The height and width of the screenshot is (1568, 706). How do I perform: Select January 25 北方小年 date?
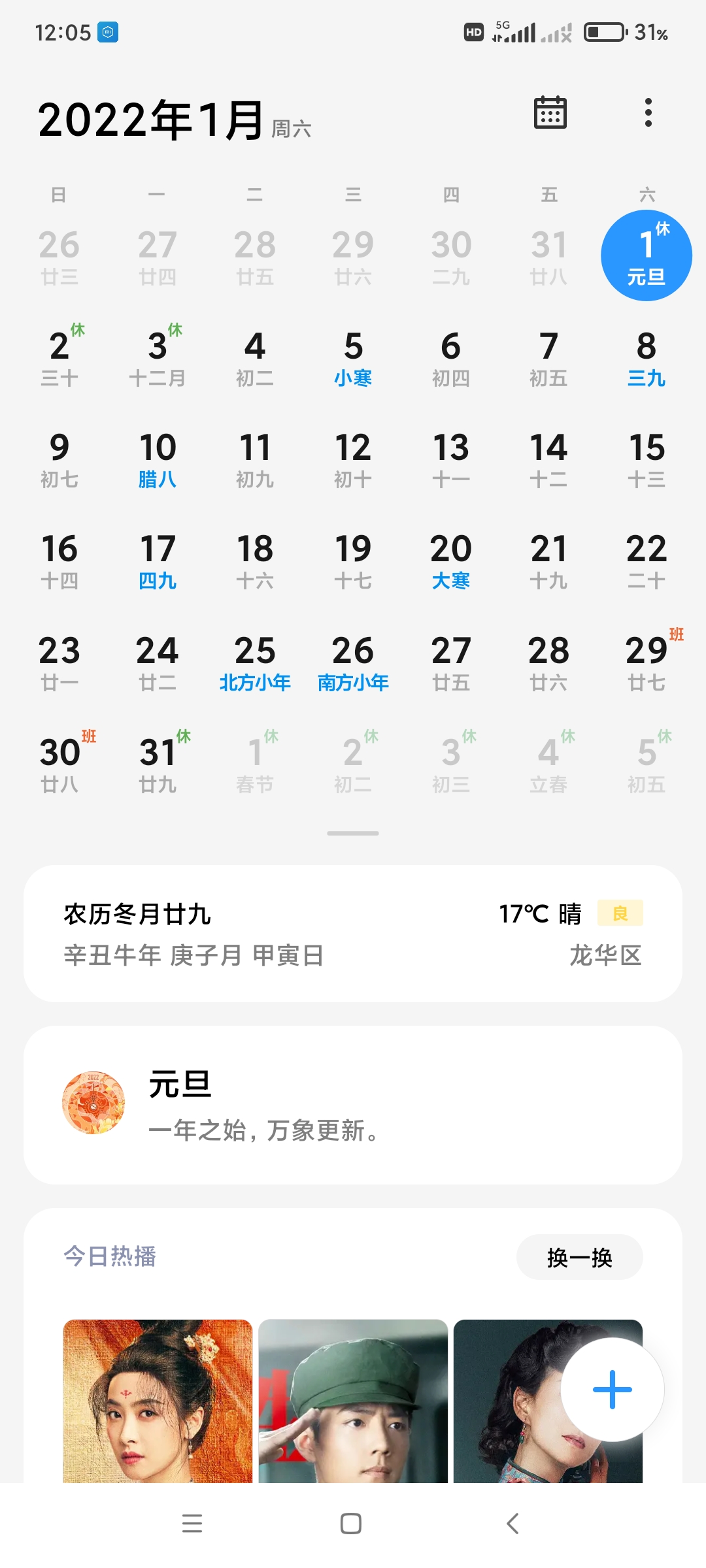click(x=255, y=662)
